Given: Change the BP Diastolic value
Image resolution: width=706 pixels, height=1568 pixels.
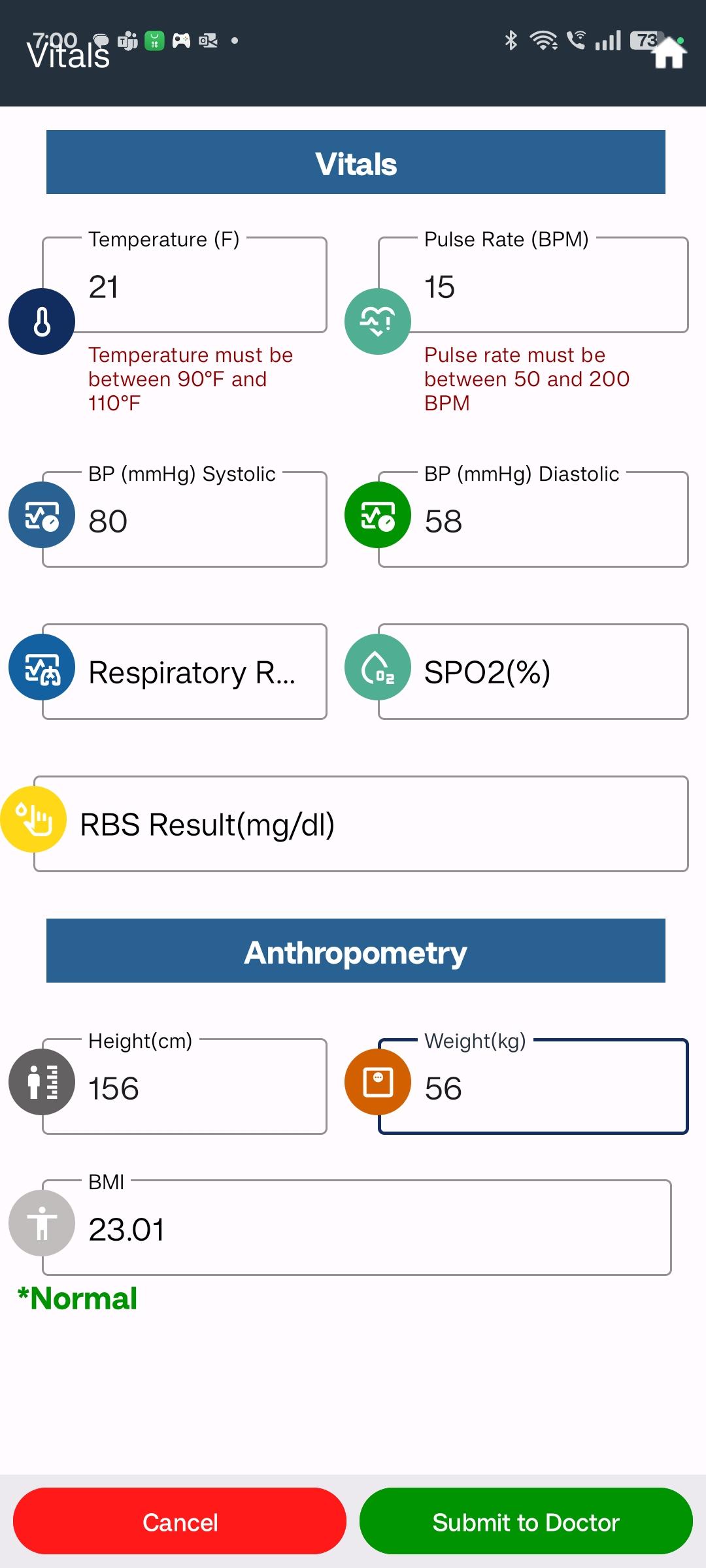Looking at the screenshot, I should tap(533, 519).
